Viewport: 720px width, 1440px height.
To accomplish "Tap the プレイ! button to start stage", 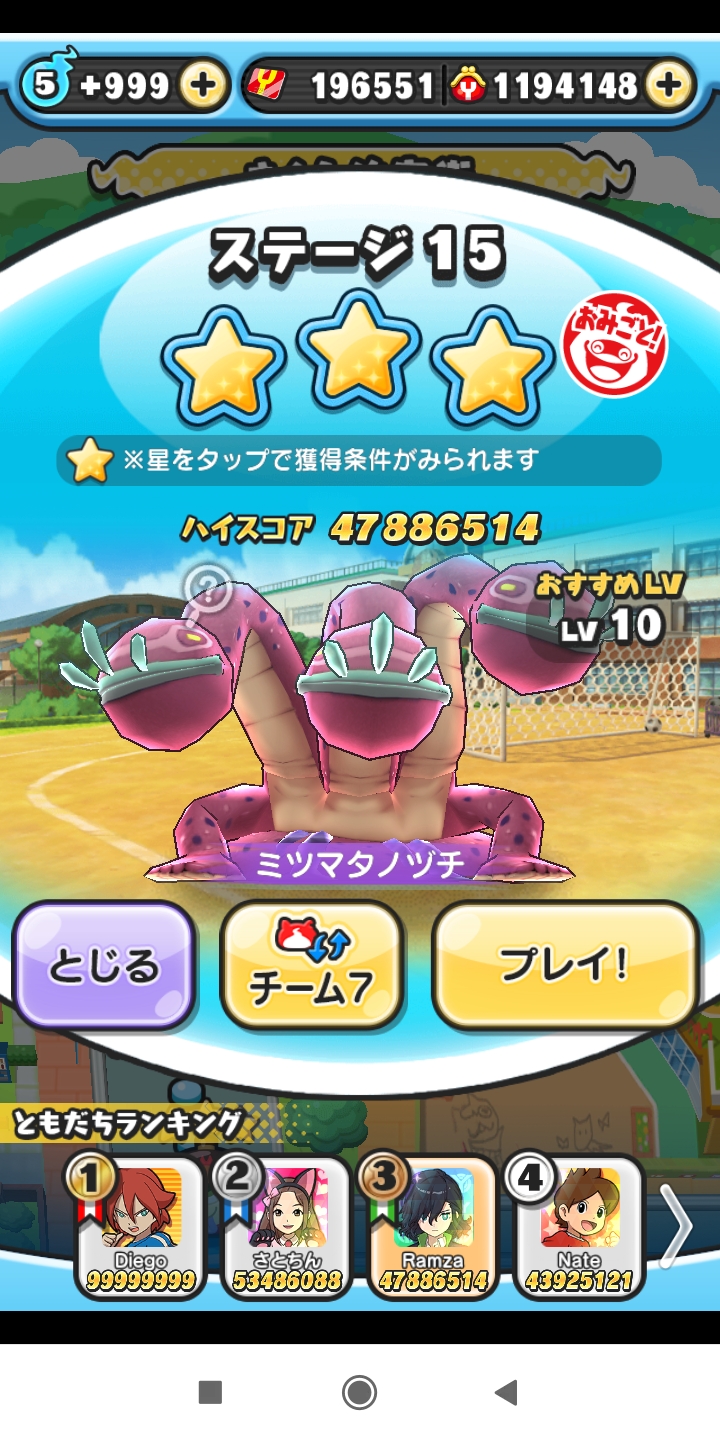I will [x=564, y=965].
